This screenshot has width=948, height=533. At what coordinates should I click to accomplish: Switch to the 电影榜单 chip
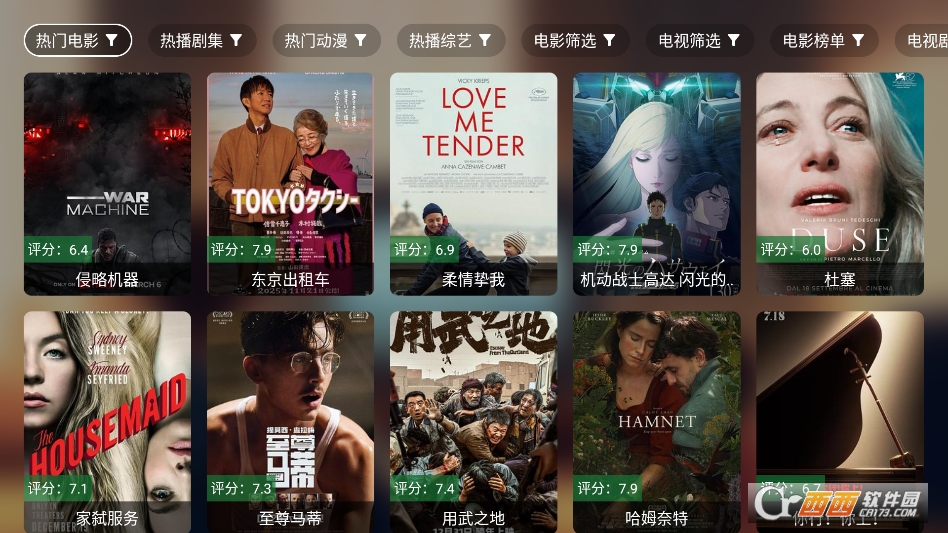(x=823, y=40)
